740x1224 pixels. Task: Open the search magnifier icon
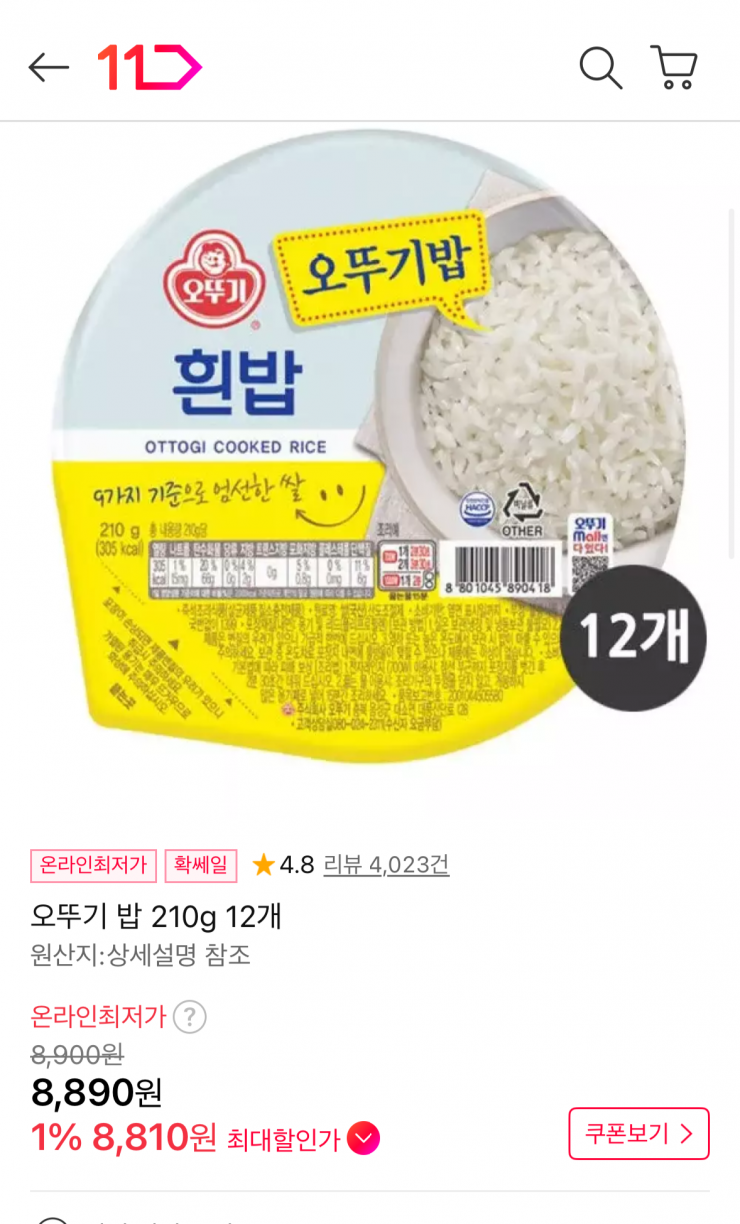[600, 67]
